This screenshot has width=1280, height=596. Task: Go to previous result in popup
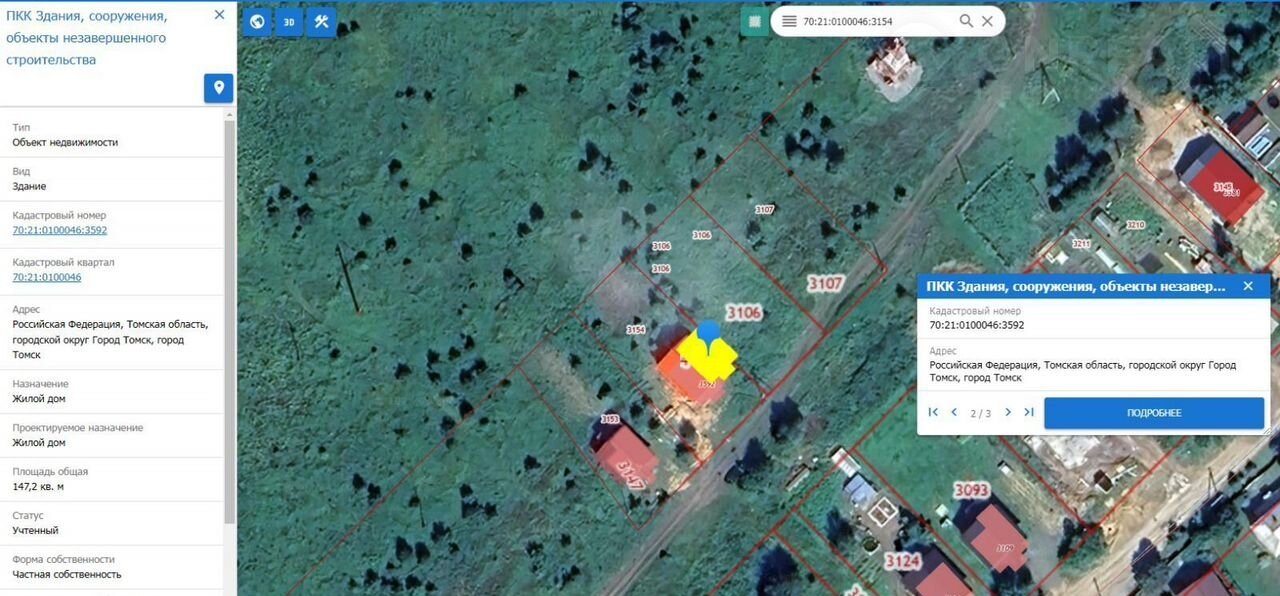coord(954,412)
